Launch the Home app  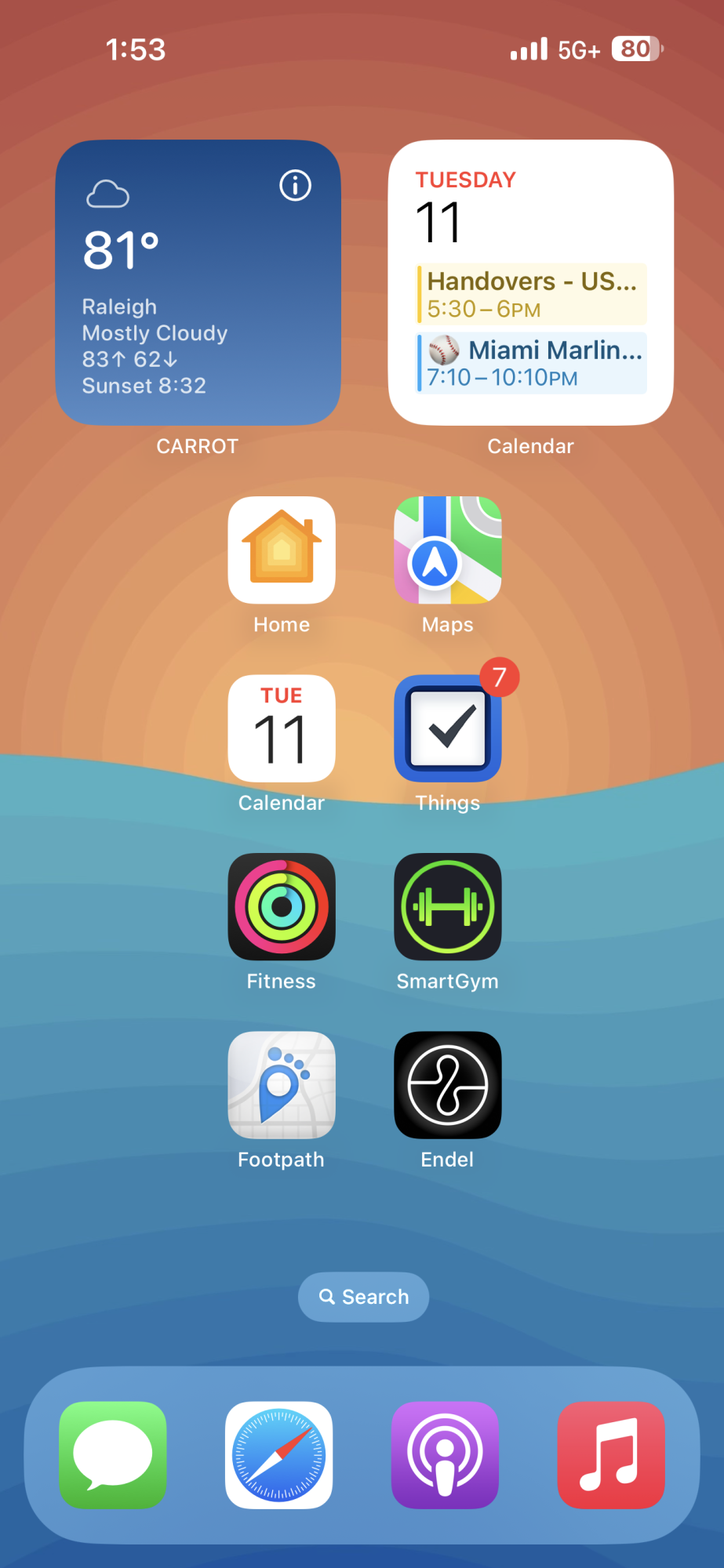click(x=282, y=550)
